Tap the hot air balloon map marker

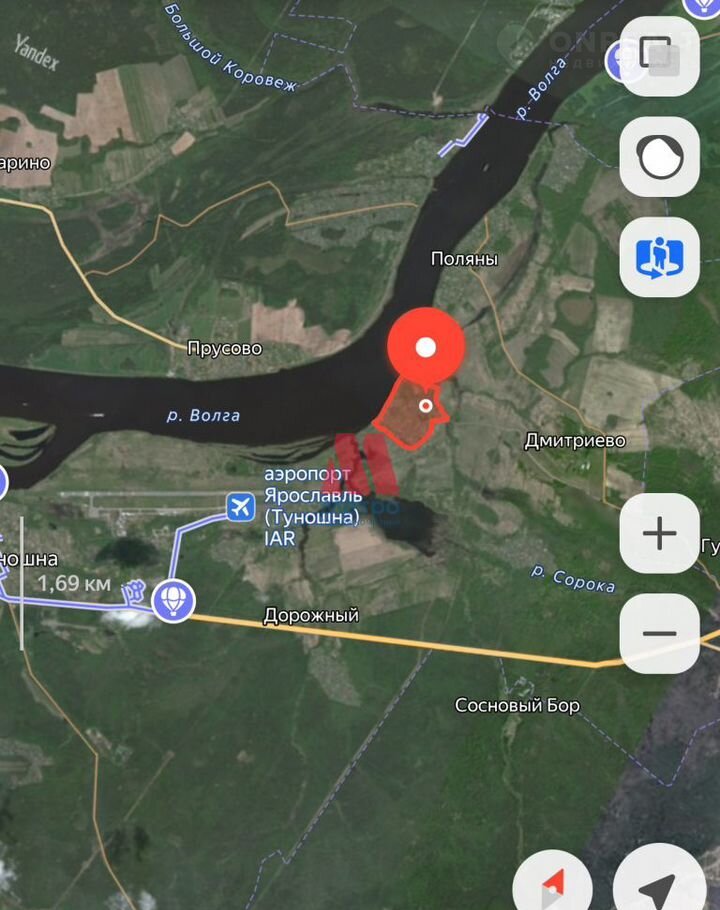point(174,600)
